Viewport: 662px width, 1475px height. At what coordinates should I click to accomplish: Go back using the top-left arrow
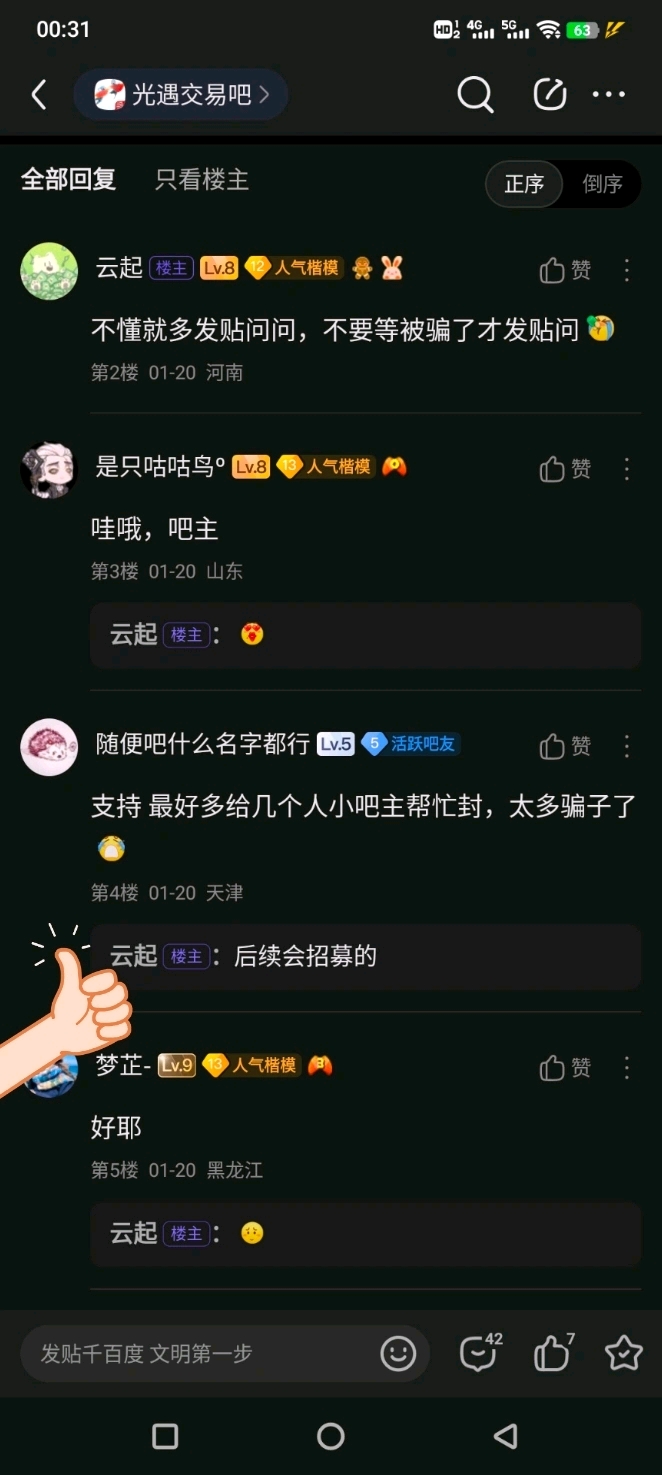(39, 95)
